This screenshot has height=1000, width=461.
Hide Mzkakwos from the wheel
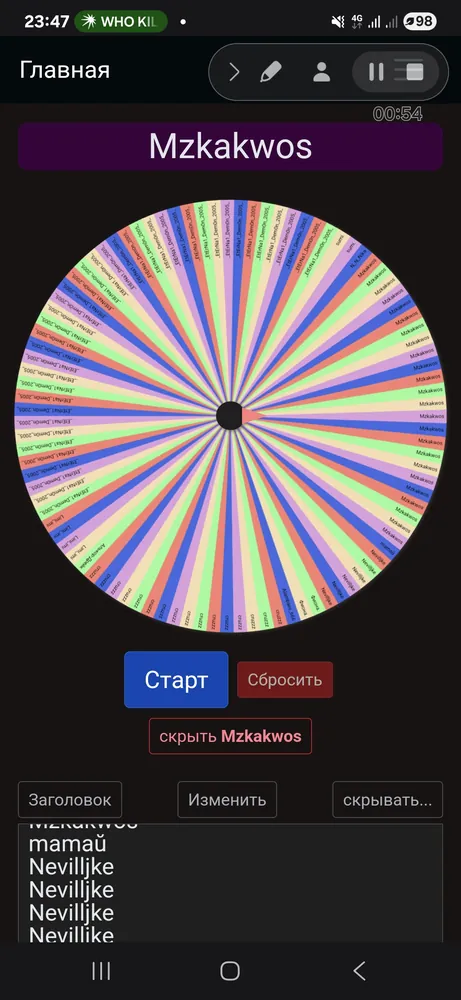pos(230,736)
